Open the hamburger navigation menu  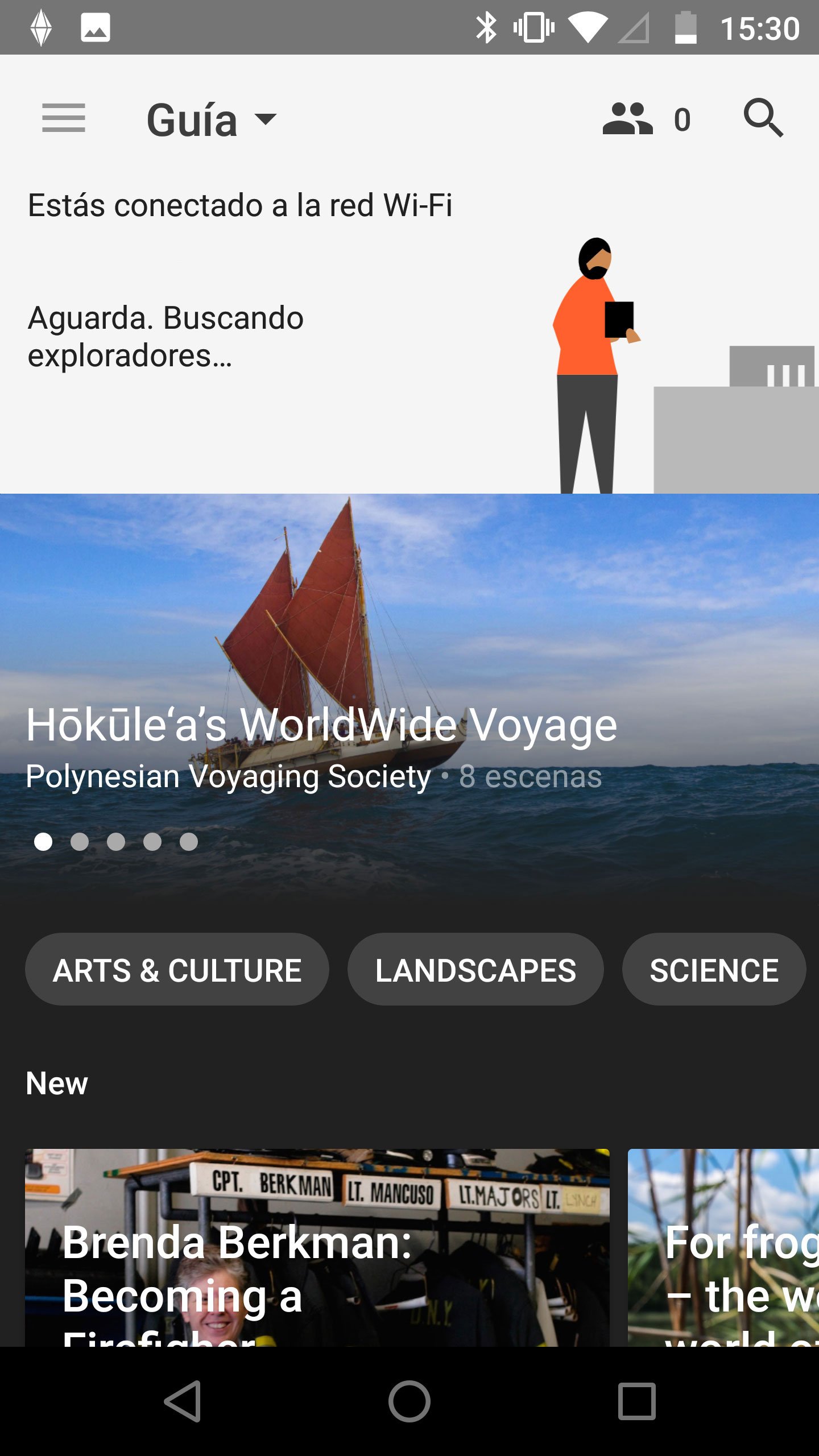pos(64,118)
